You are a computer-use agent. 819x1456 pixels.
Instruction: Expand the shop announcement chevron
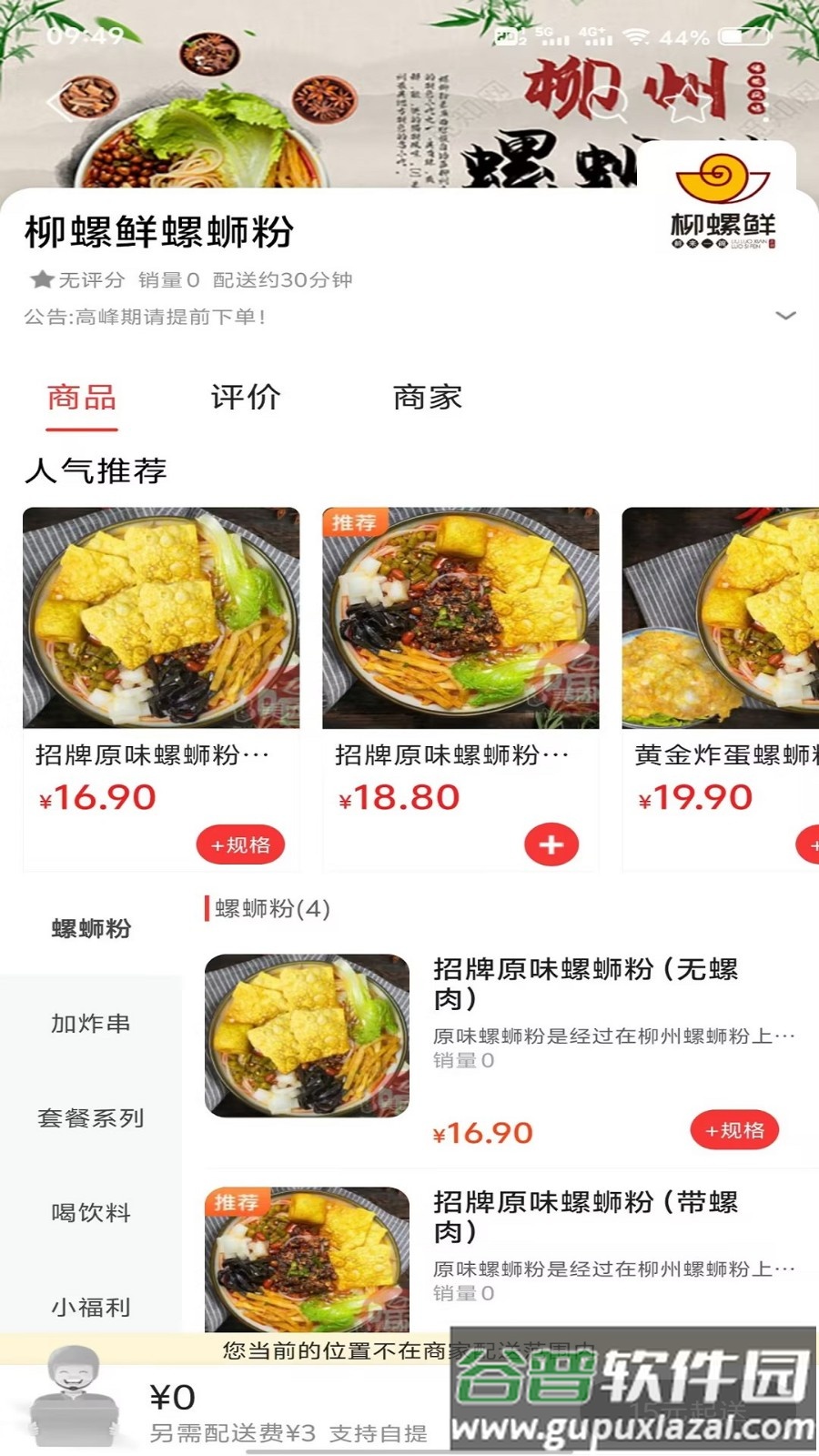pyautogui.click(x=784, y=315)
